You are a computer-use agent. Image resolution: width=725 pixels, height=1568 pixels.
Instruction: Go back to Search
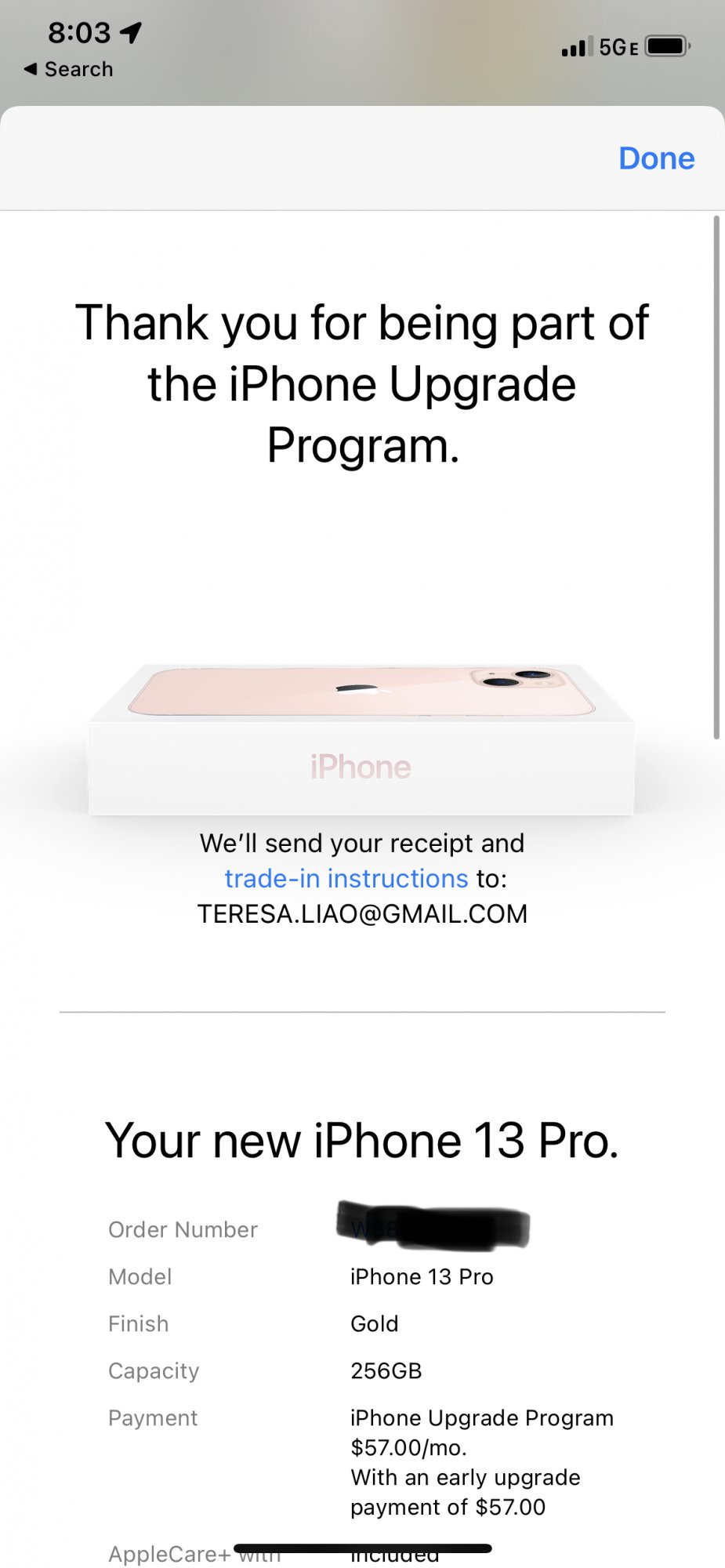coord(69,69)
